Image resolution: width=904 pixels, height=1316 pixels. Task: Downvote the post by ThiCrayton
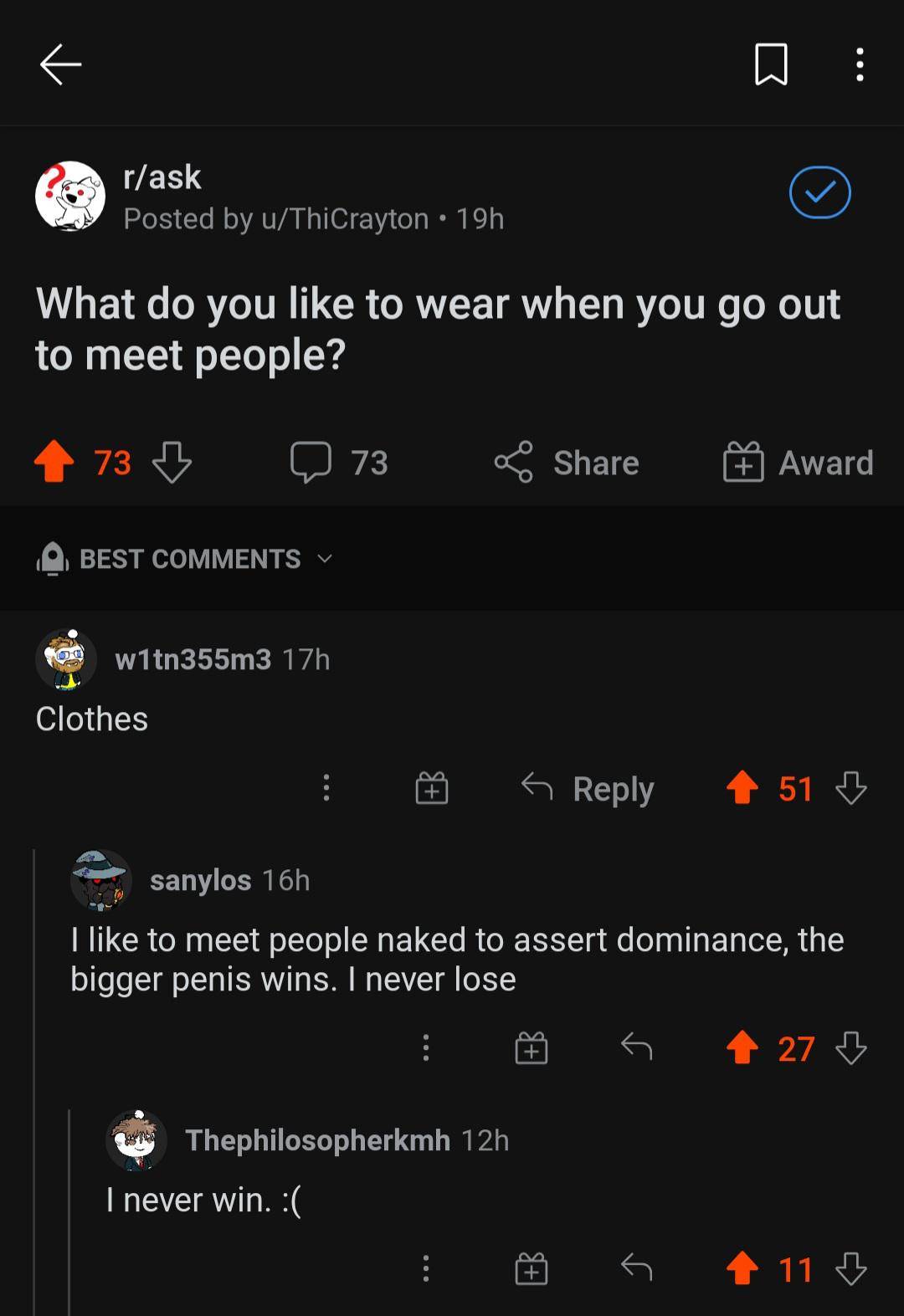(x=172, y=463)
